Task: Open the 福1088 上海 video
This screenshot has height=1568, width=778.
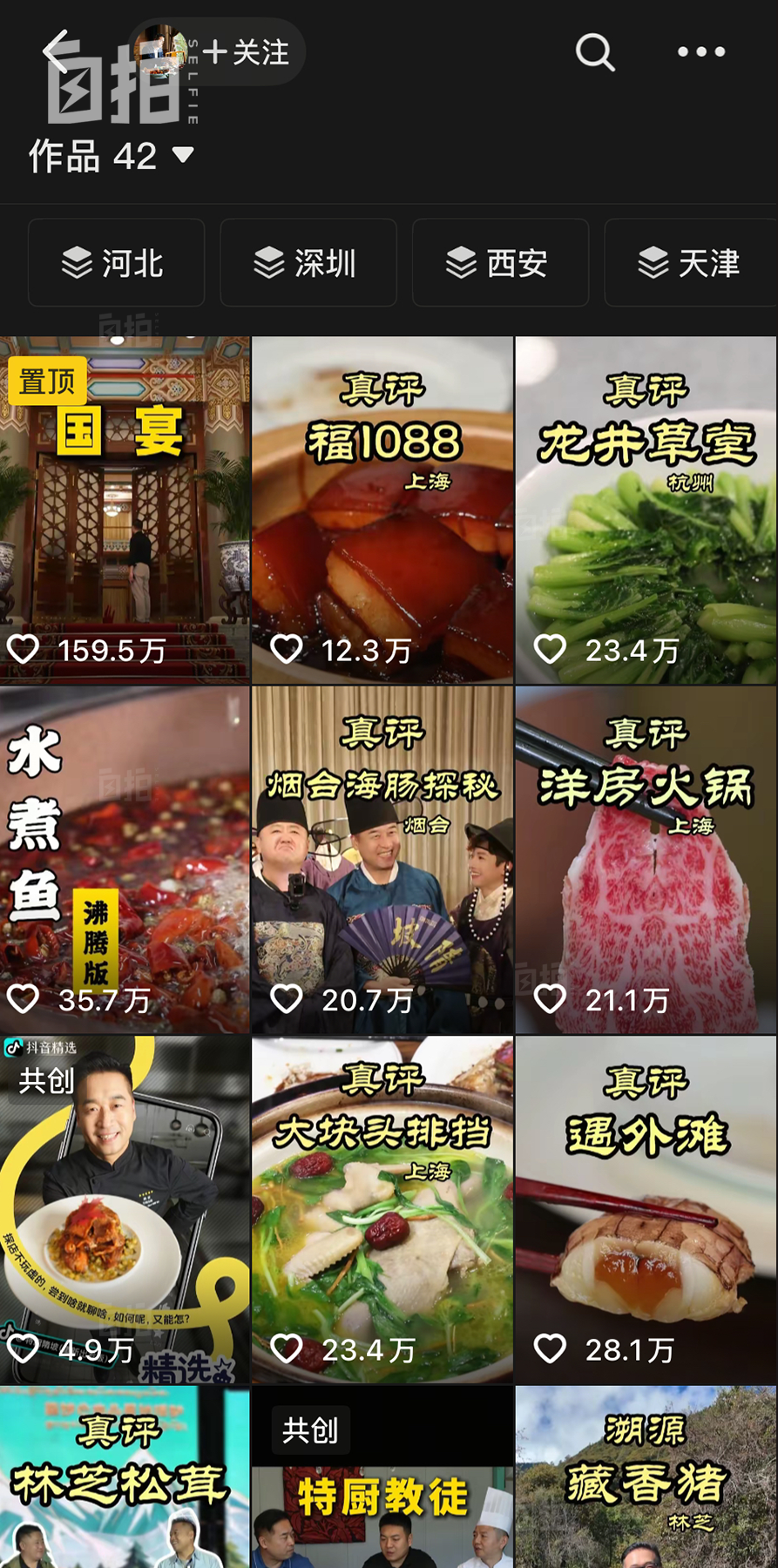Action: 382,510
